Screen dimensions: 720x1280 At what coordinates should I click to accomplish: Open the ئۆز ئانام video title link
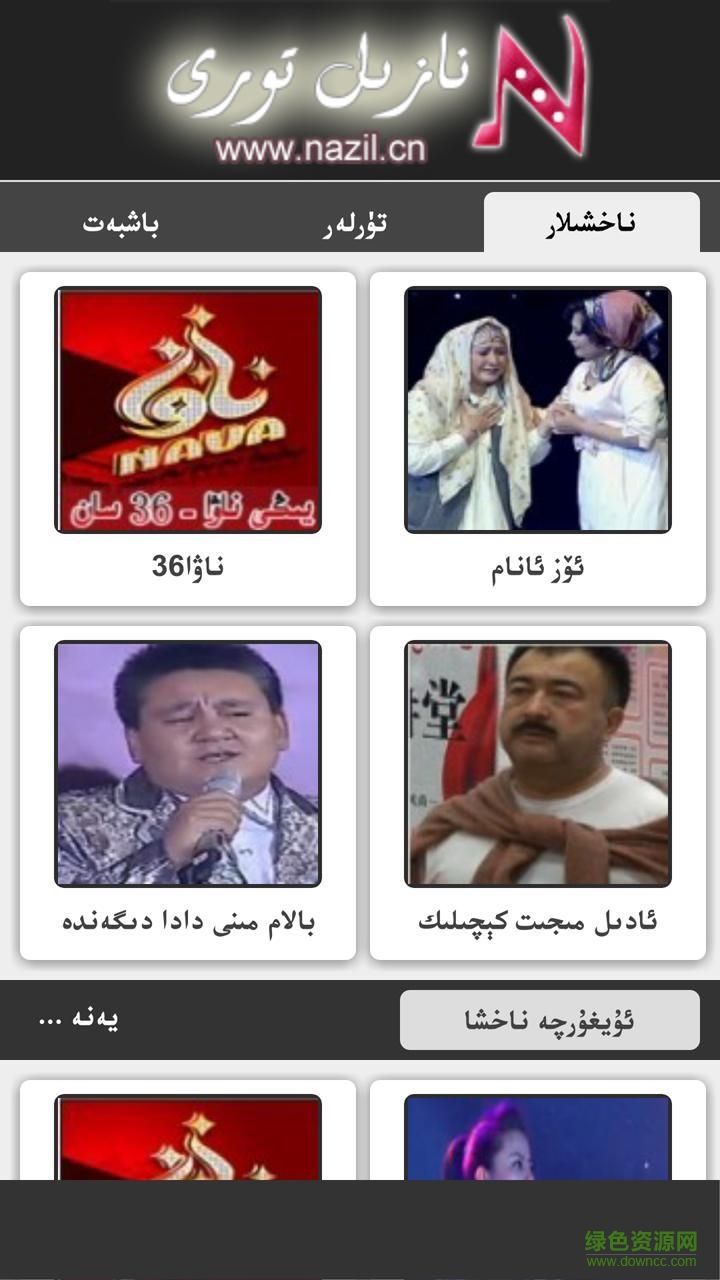[537, 565]
